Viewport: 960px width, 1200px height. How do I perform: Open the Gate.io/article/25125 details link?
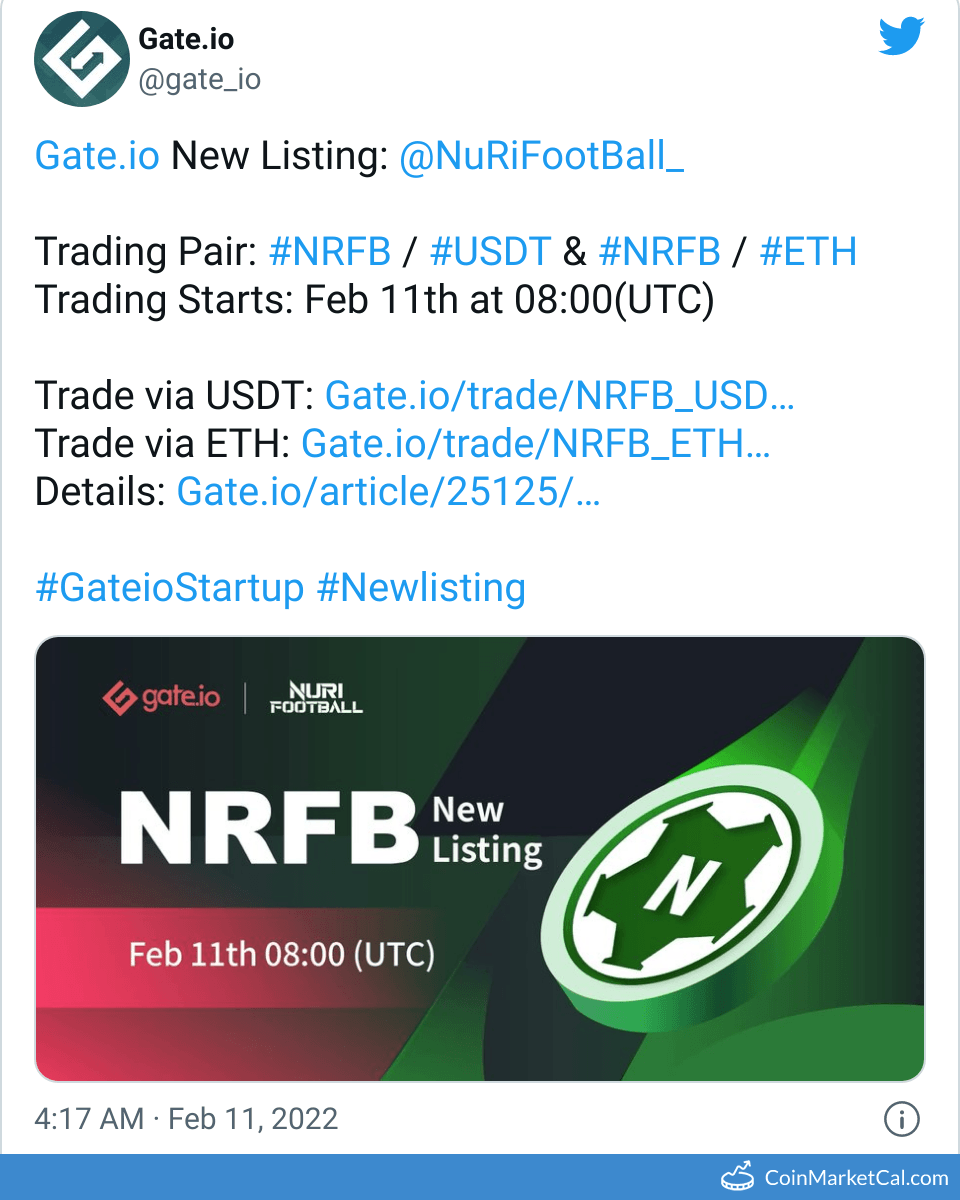point(388,491)
